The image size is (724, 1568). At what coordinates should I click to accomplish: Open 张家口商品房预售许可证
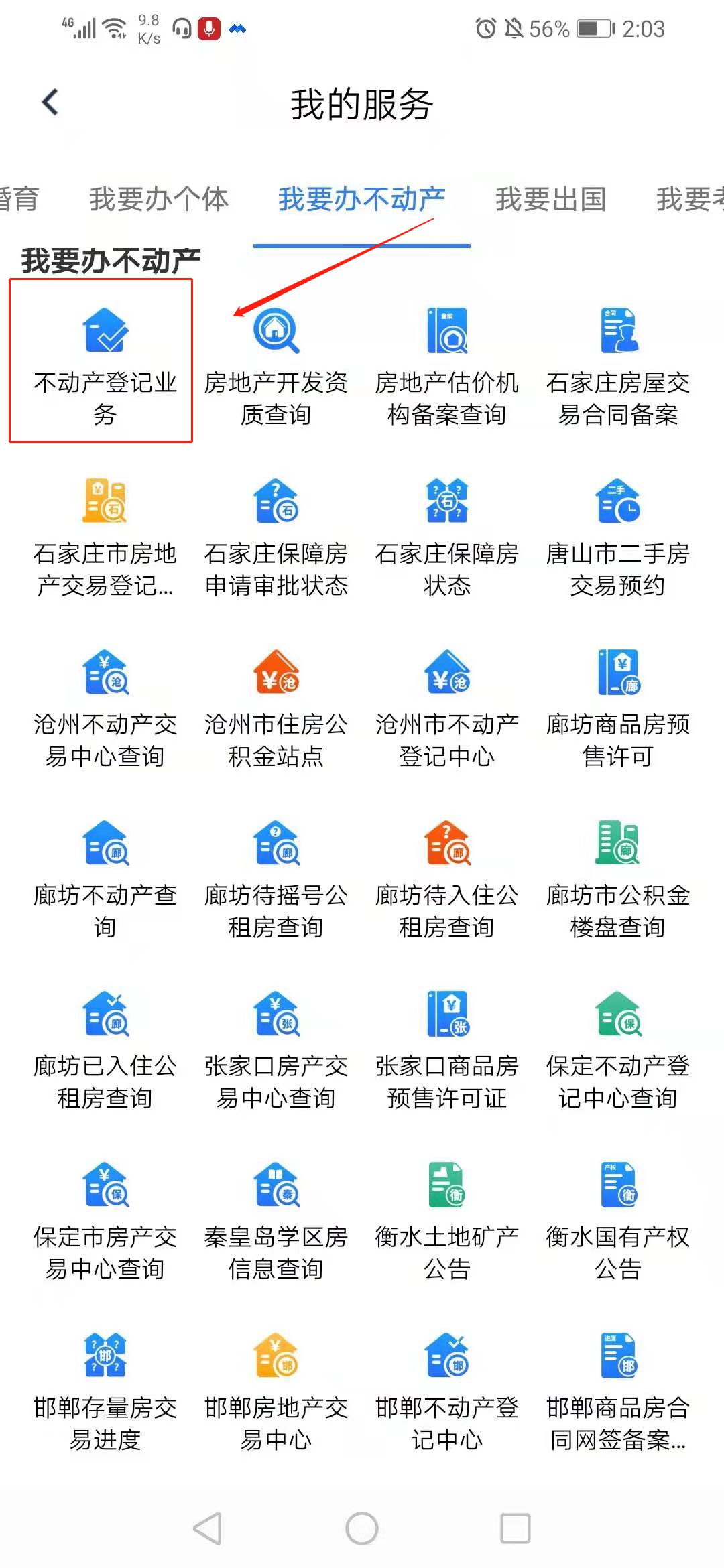446,1049
